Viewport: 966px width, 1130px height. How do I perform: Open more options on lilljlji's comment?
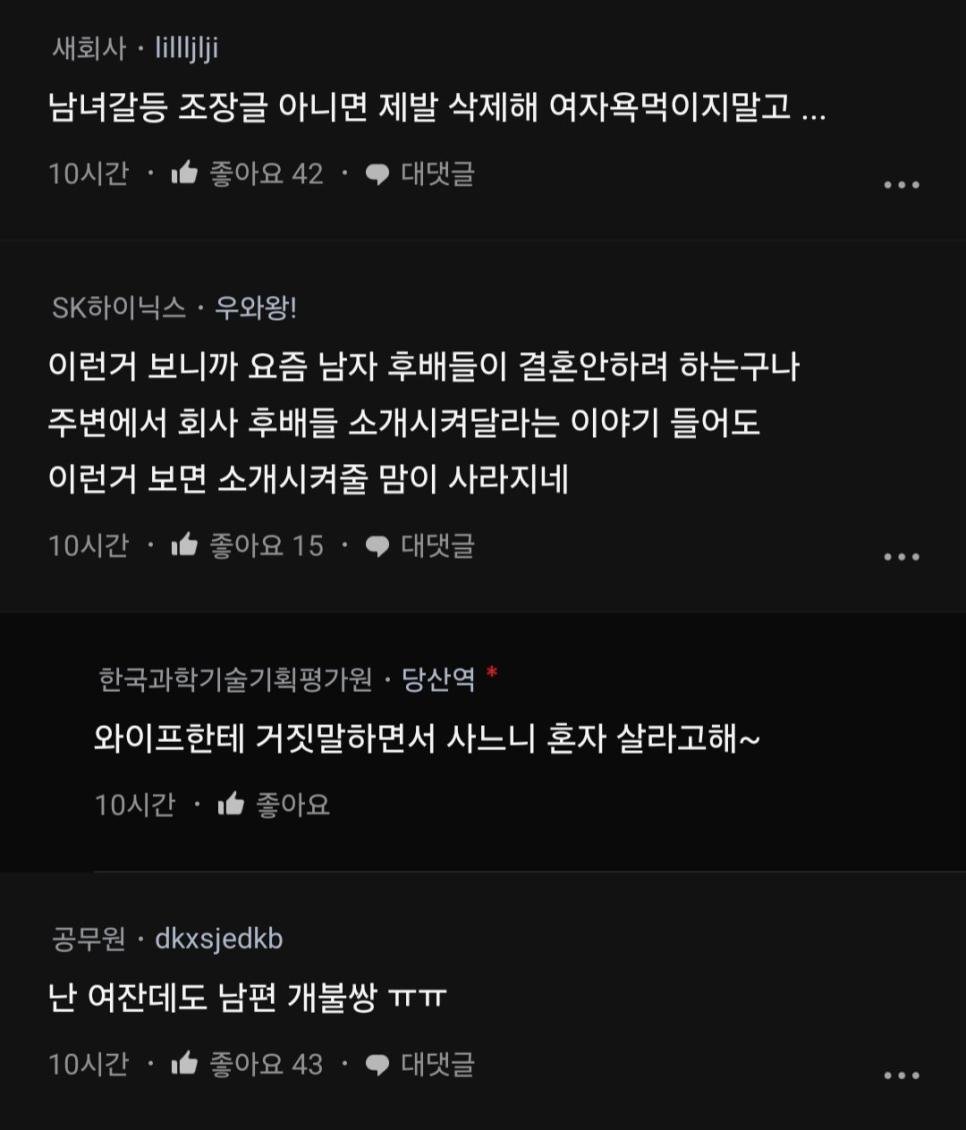click(901, 185)
